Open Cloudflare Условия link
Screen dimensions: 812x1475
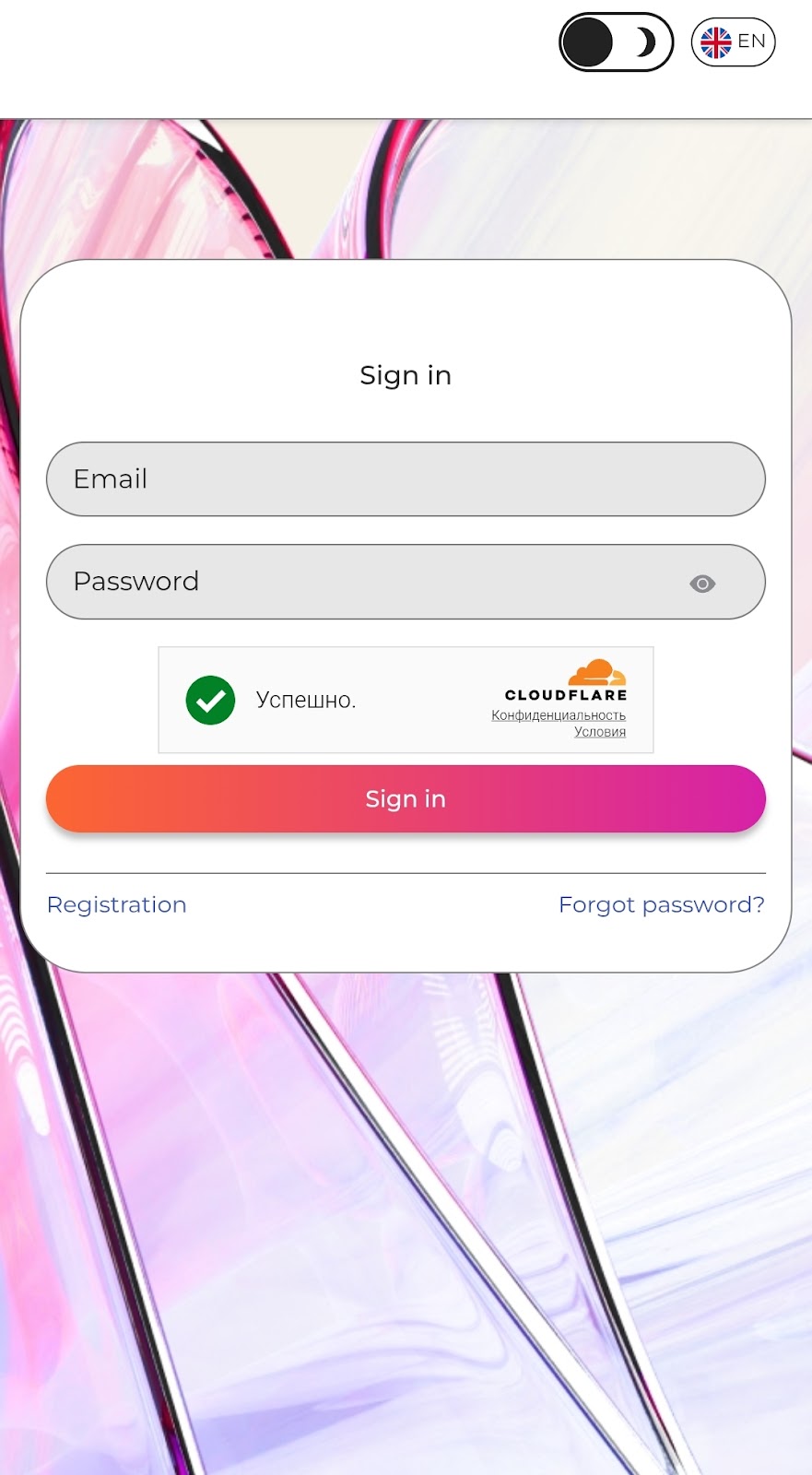point(599,732)
